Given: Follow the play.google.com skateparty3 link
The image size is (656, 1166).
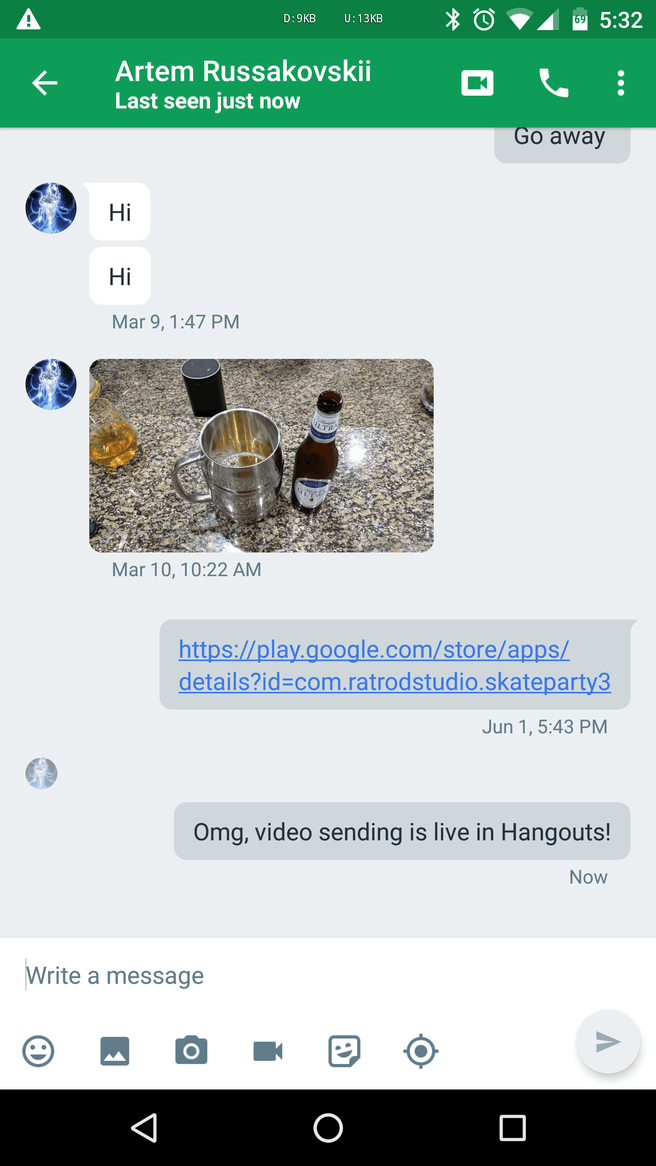Looking at the screenshot, I should coord(394,666).
